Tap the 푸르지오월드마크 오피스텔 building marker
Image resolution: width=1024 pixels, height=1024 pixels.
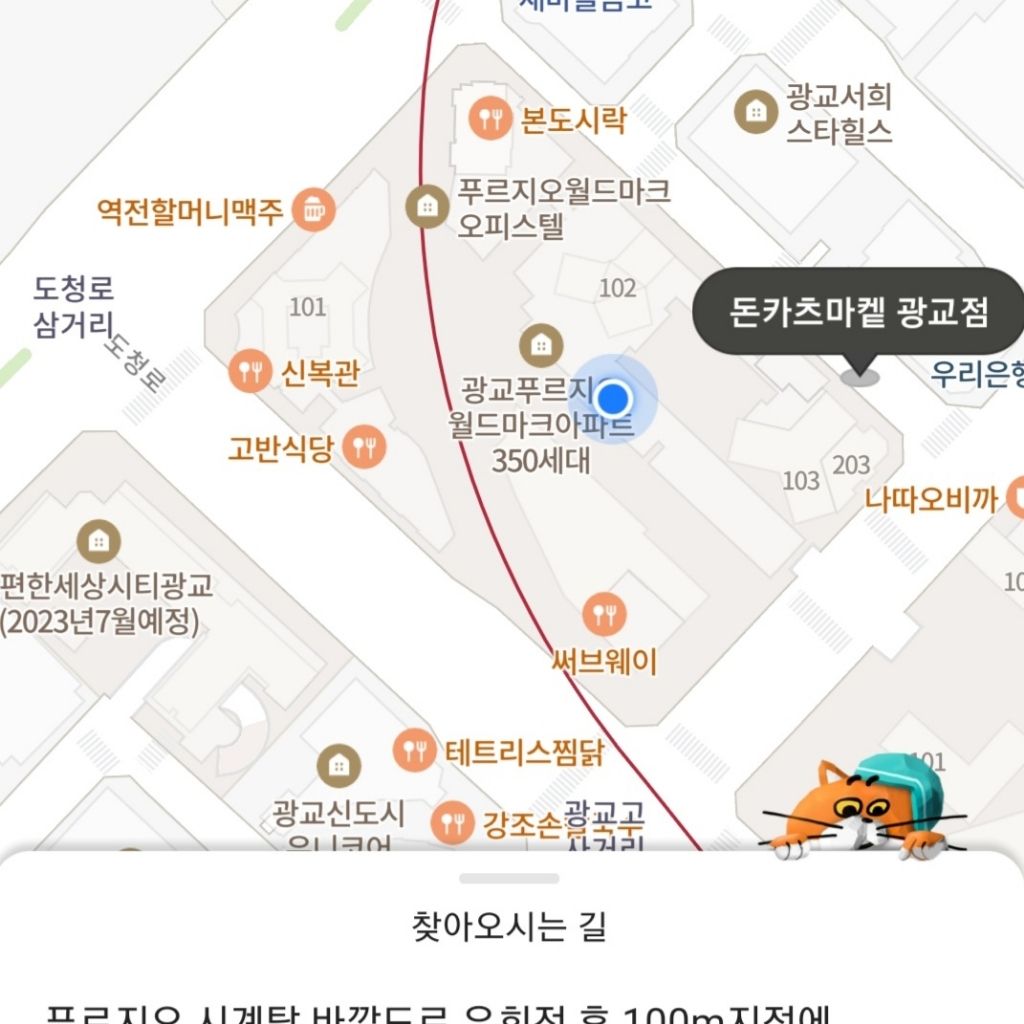click(x=427, y=206)
